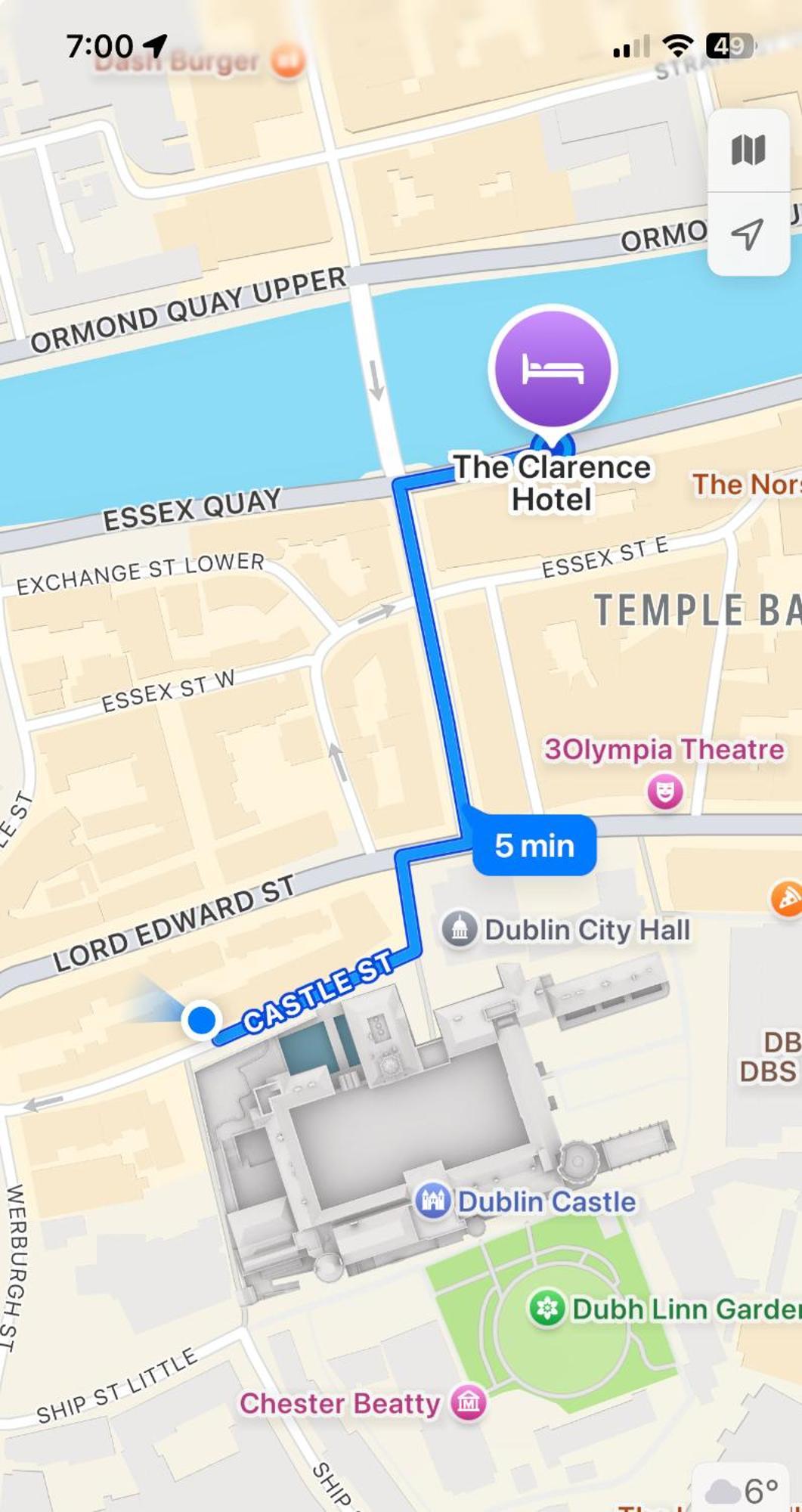Tap the Dash Burger restaurant marker

tap(288, 60)
